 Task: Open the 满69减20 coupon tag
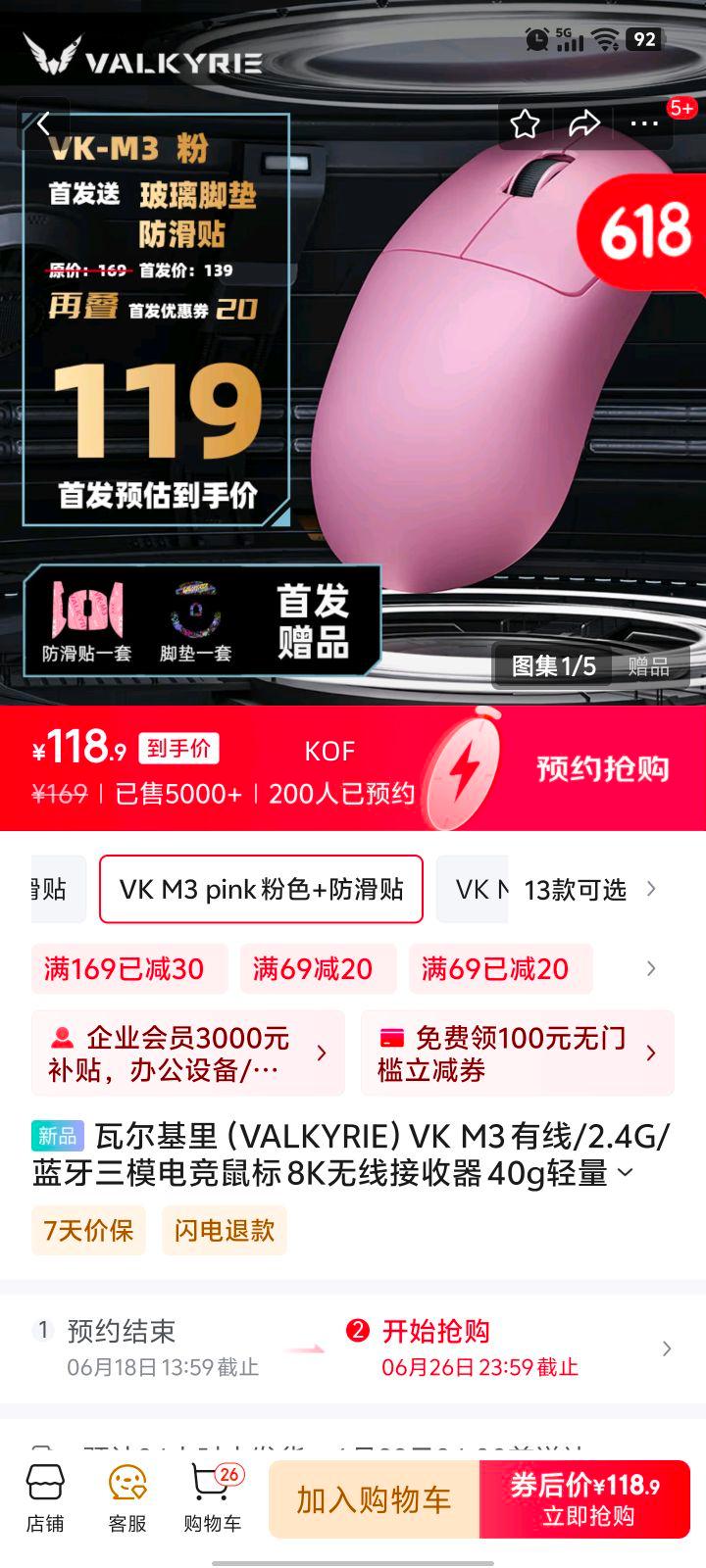coord(313,969)
